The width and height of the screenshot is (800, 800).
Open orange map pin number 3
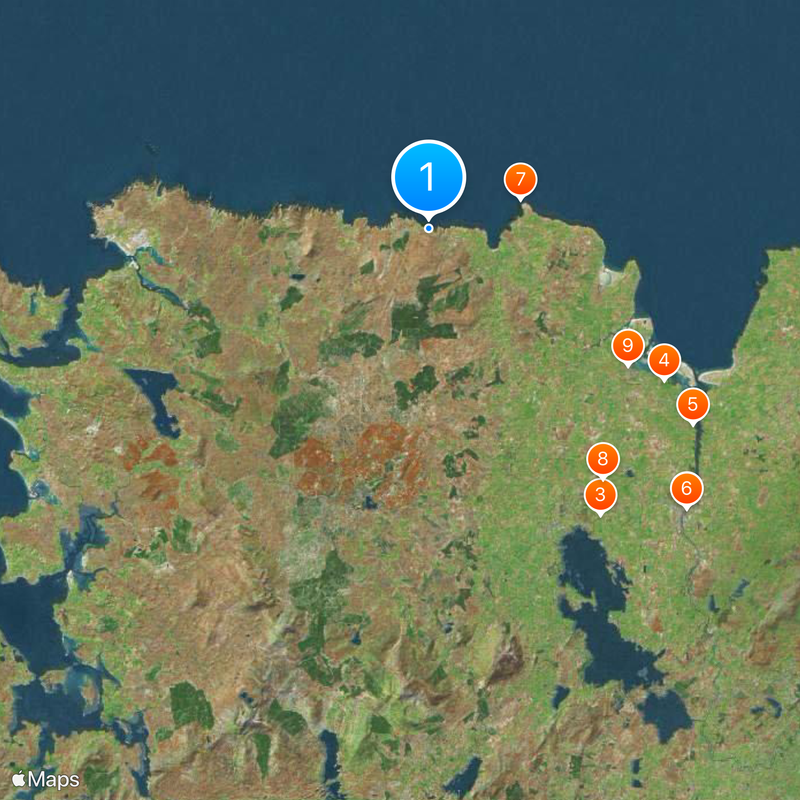600,494
